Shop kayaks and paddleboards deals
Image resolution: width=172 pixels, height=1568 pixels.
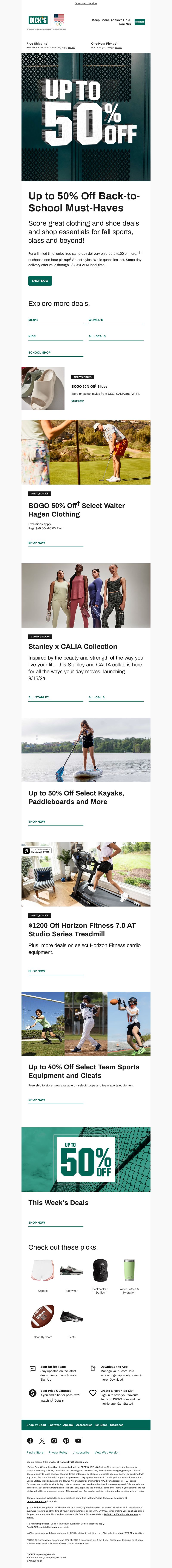(37, 822)
